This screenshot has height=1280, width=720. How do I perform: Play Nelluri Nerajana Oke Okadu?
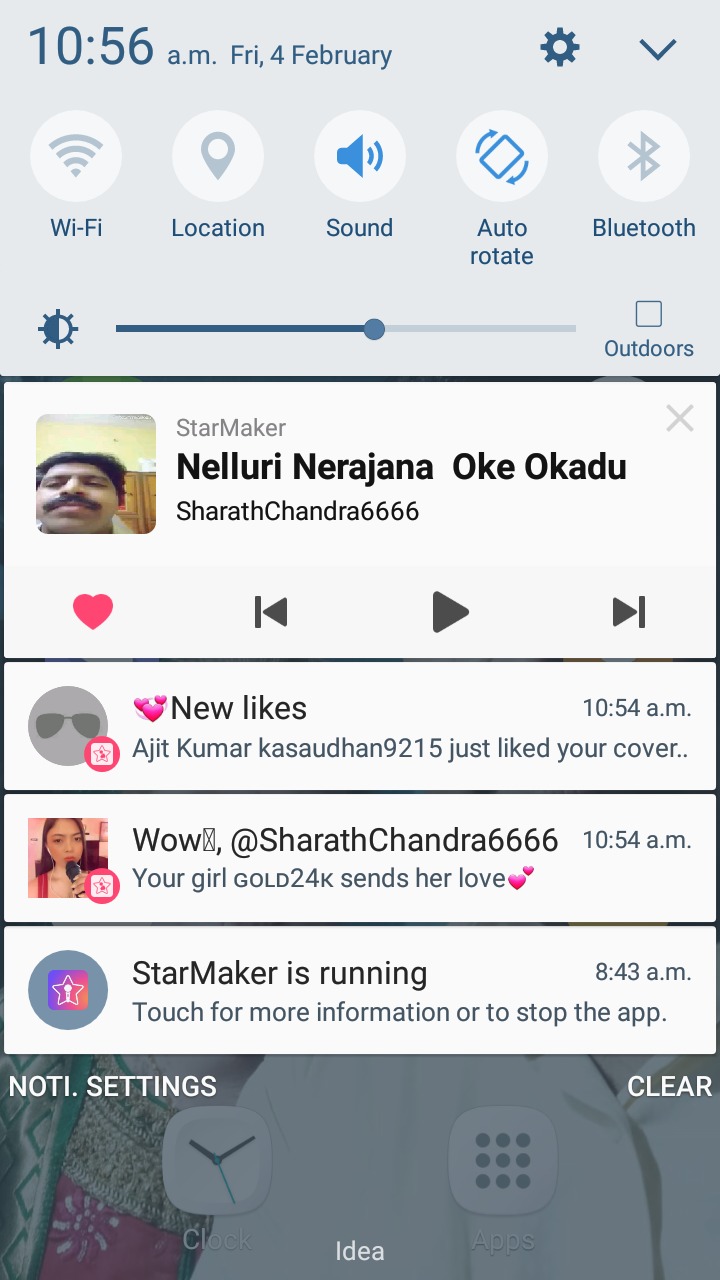pyautogui.click(x=450, y=611)
